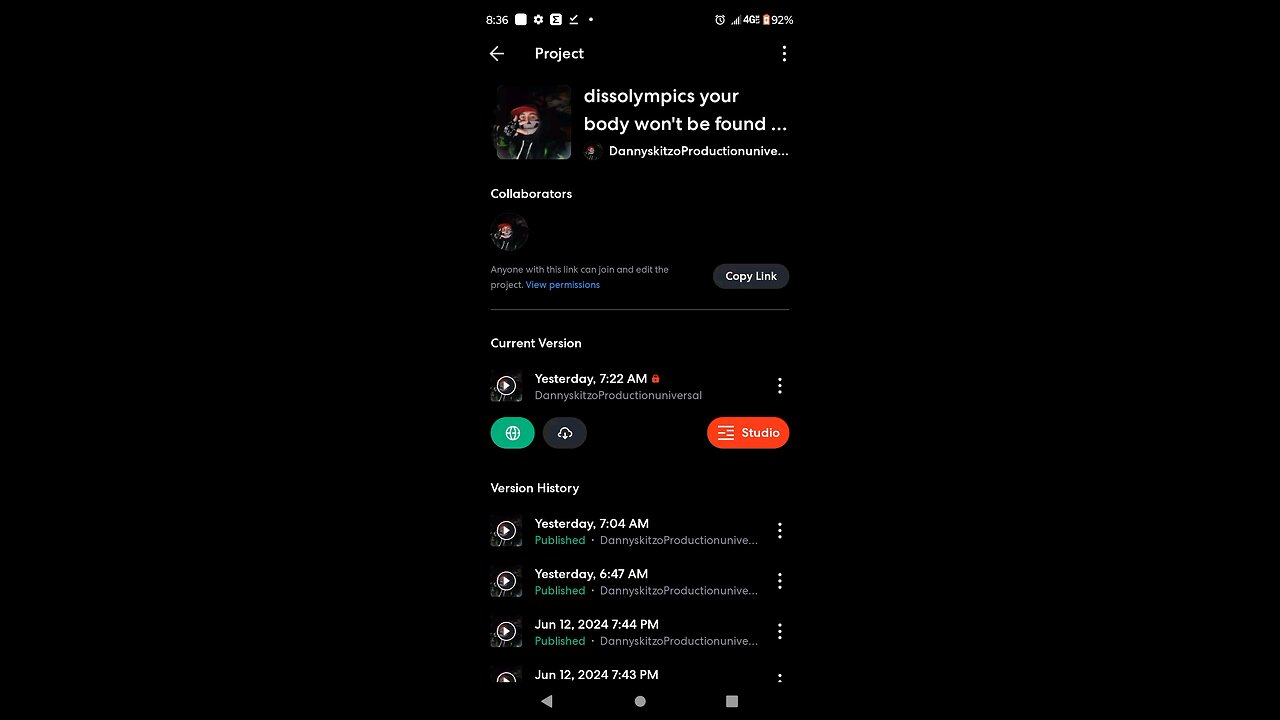Viewport: 1280px width, 720px height.
Task: Open the project in Studio
Action: point(748,433)
